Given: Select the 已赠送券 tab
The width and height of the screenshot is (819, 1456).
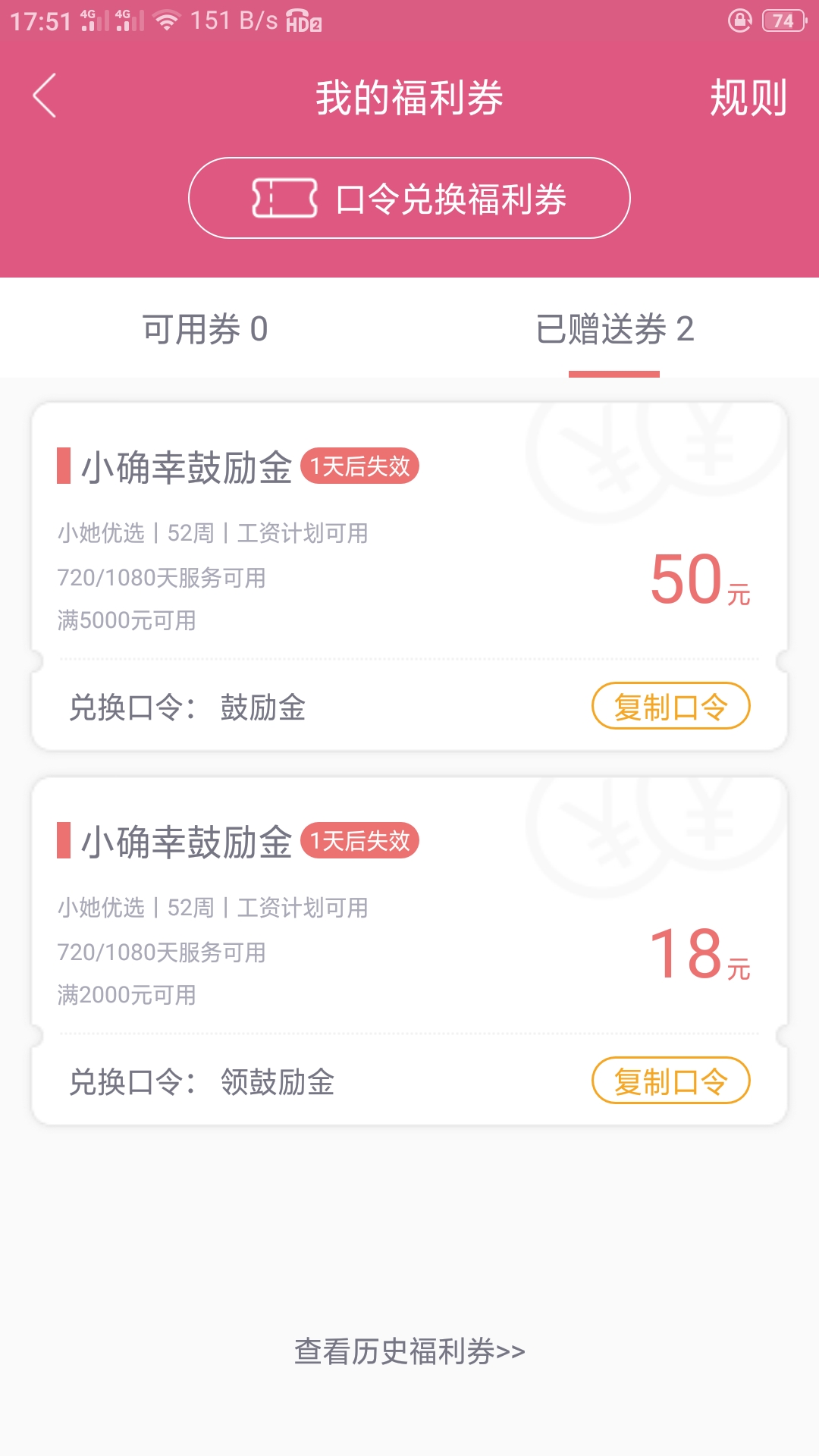Looking at the screenshot, I should click(614, 329).
